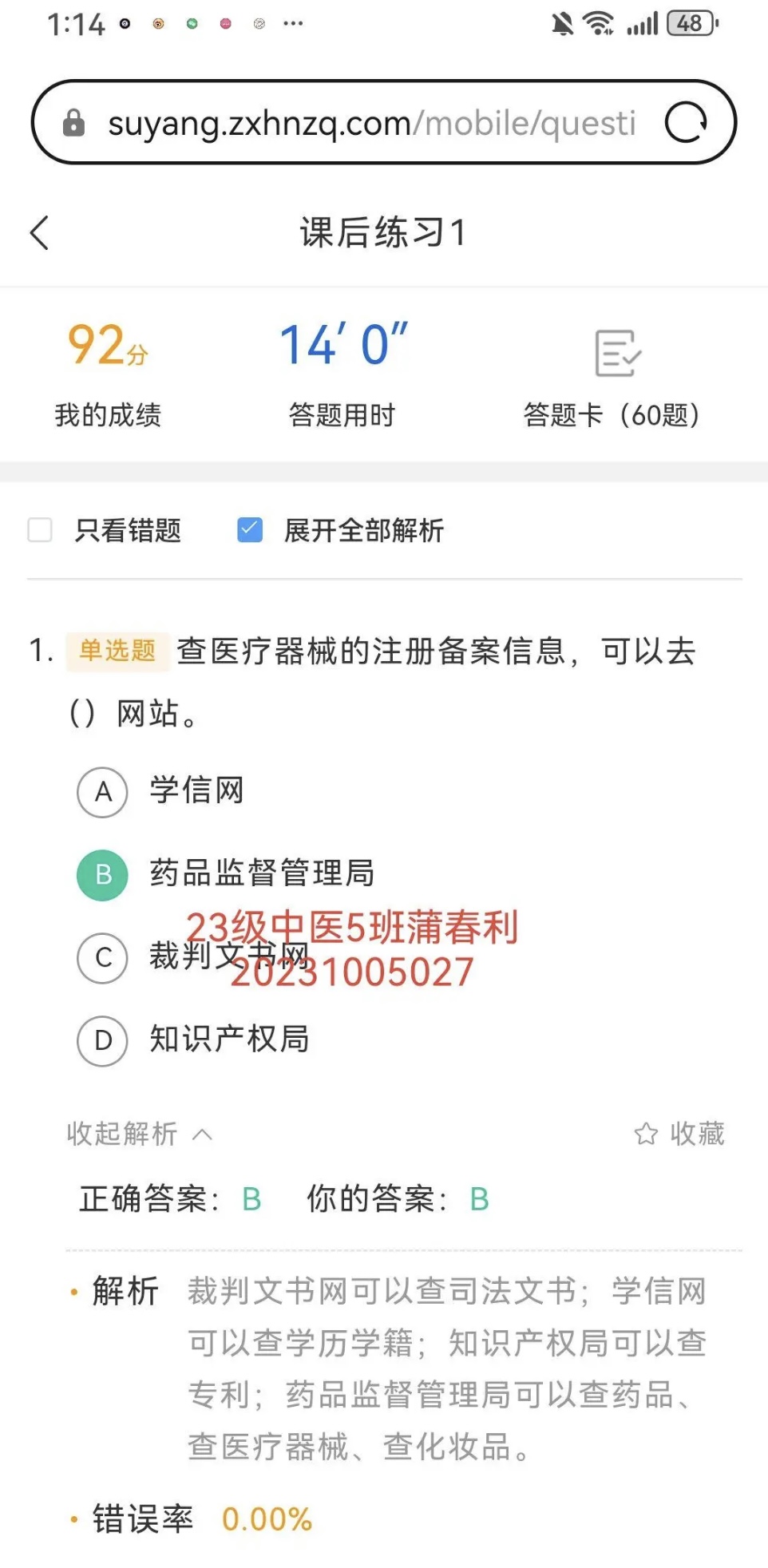Viewport: 768px width, 1568px height.
Task: Reload the page in the address bar
Action: pyautogui.click(x=686, y=123)
